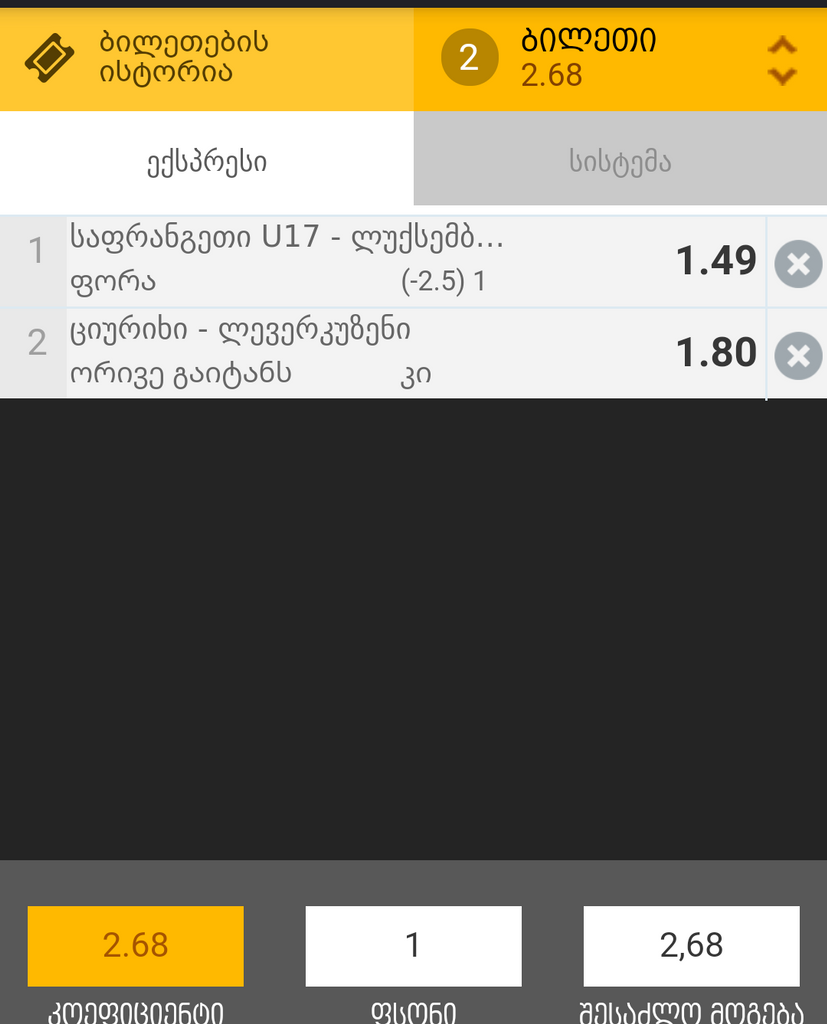
Task: Switch to the ექსპრესი tab
Action: (x=206, y=161)
